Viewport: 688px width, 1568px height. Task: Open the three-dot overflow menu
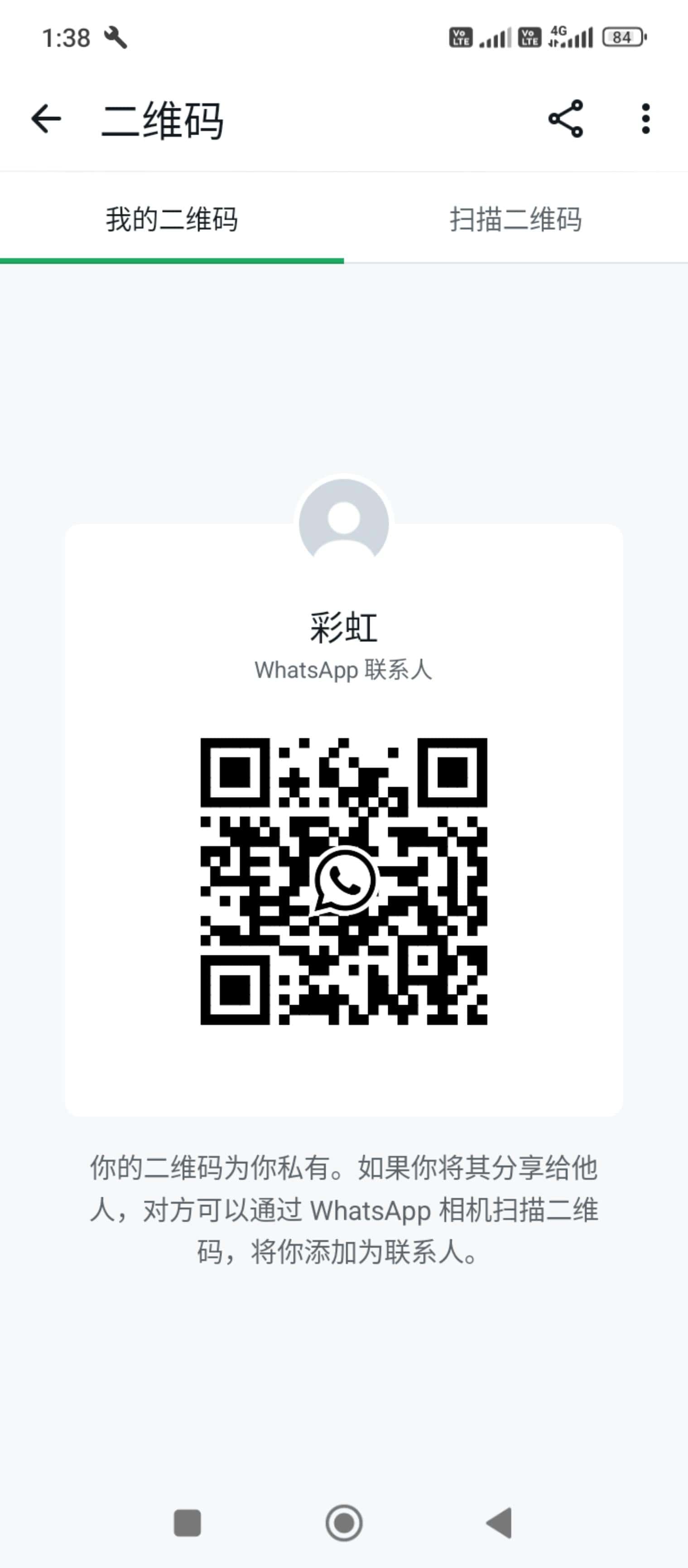pos(645,119)
